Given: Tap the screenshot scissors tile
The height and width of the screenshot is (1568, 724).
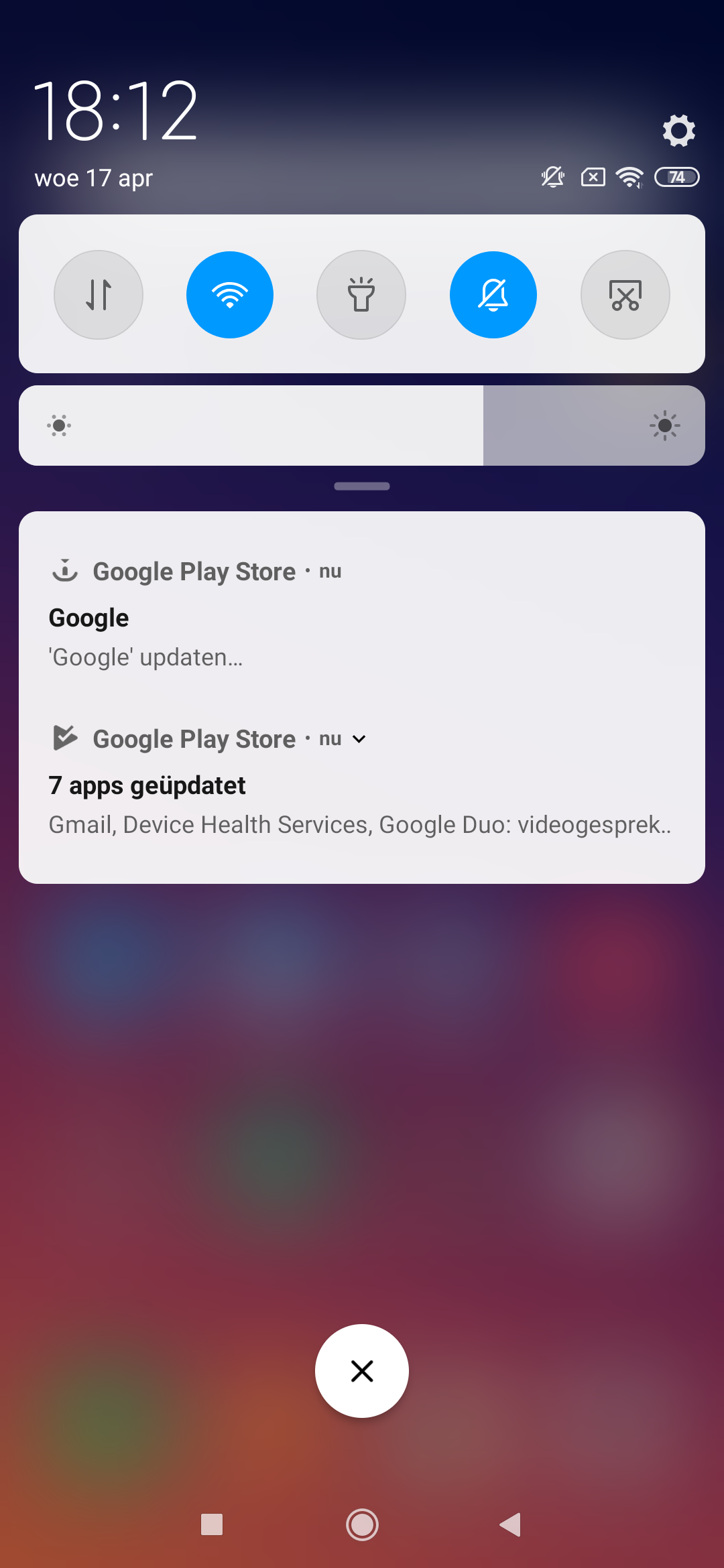Looking at the screenshot, I should (x=625, y=295).
